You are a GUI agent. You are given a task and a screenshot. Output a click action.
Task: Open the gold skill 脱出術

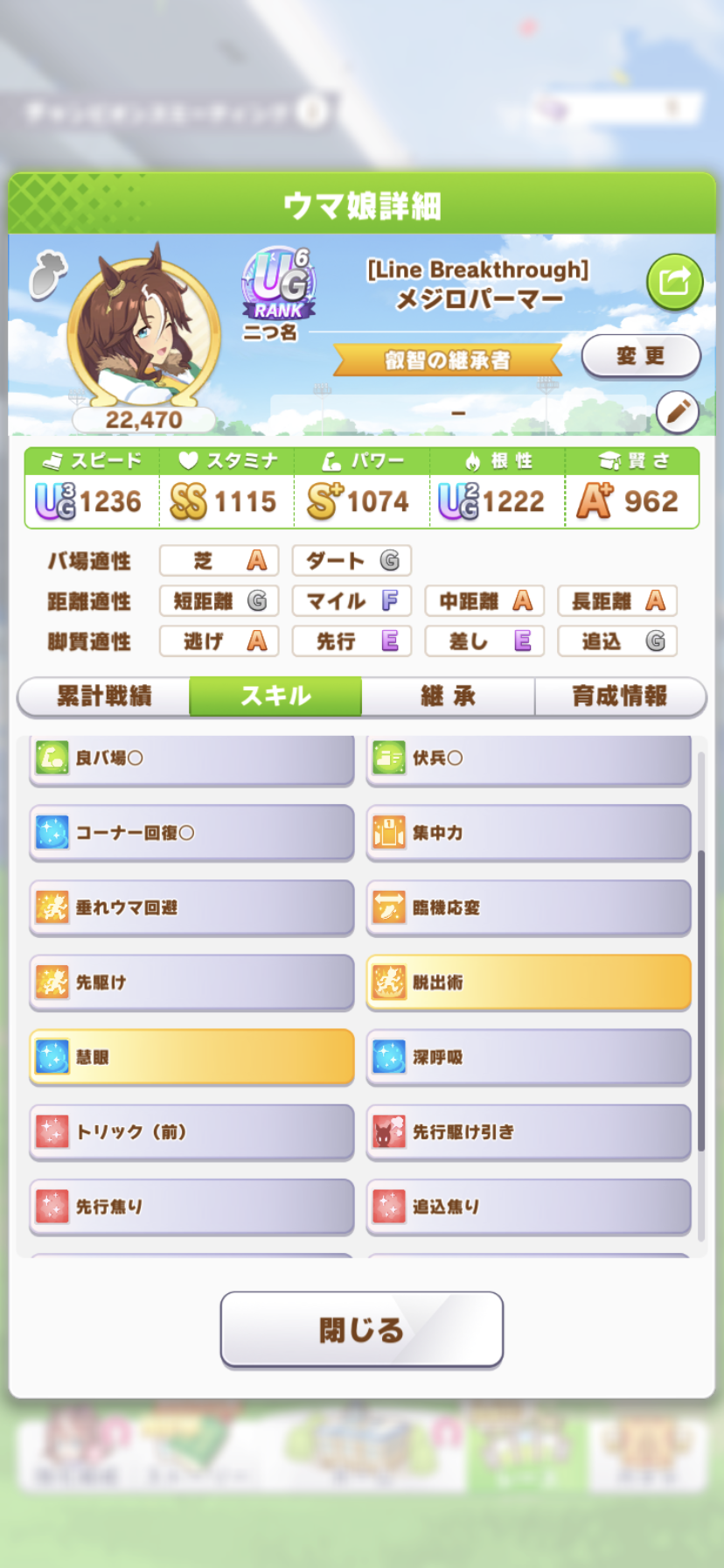point(528,982)
